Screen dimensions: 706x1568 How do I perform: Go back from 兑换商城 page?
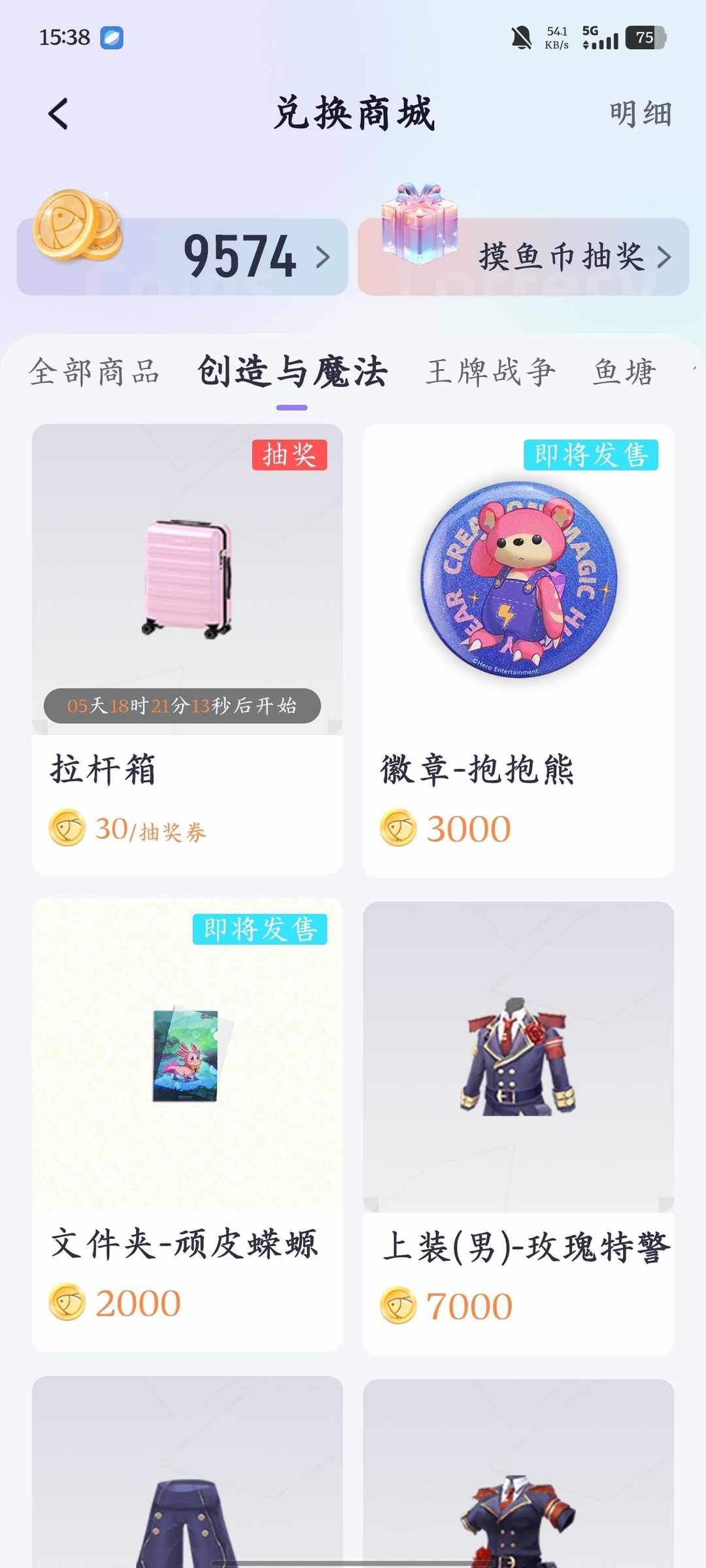click(59, 114)
